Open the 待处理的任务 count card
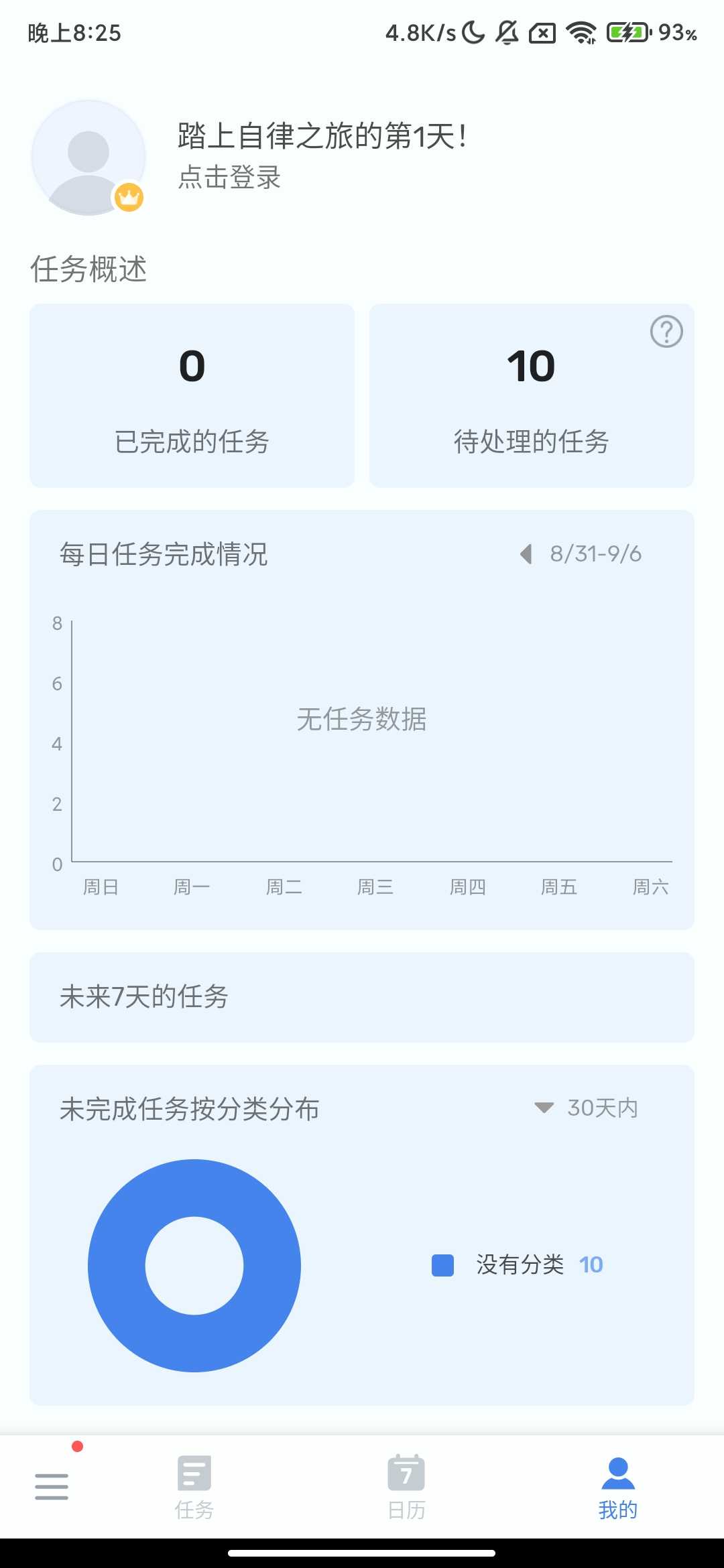The image size is (724, 1568). click(x=531, y=395)
